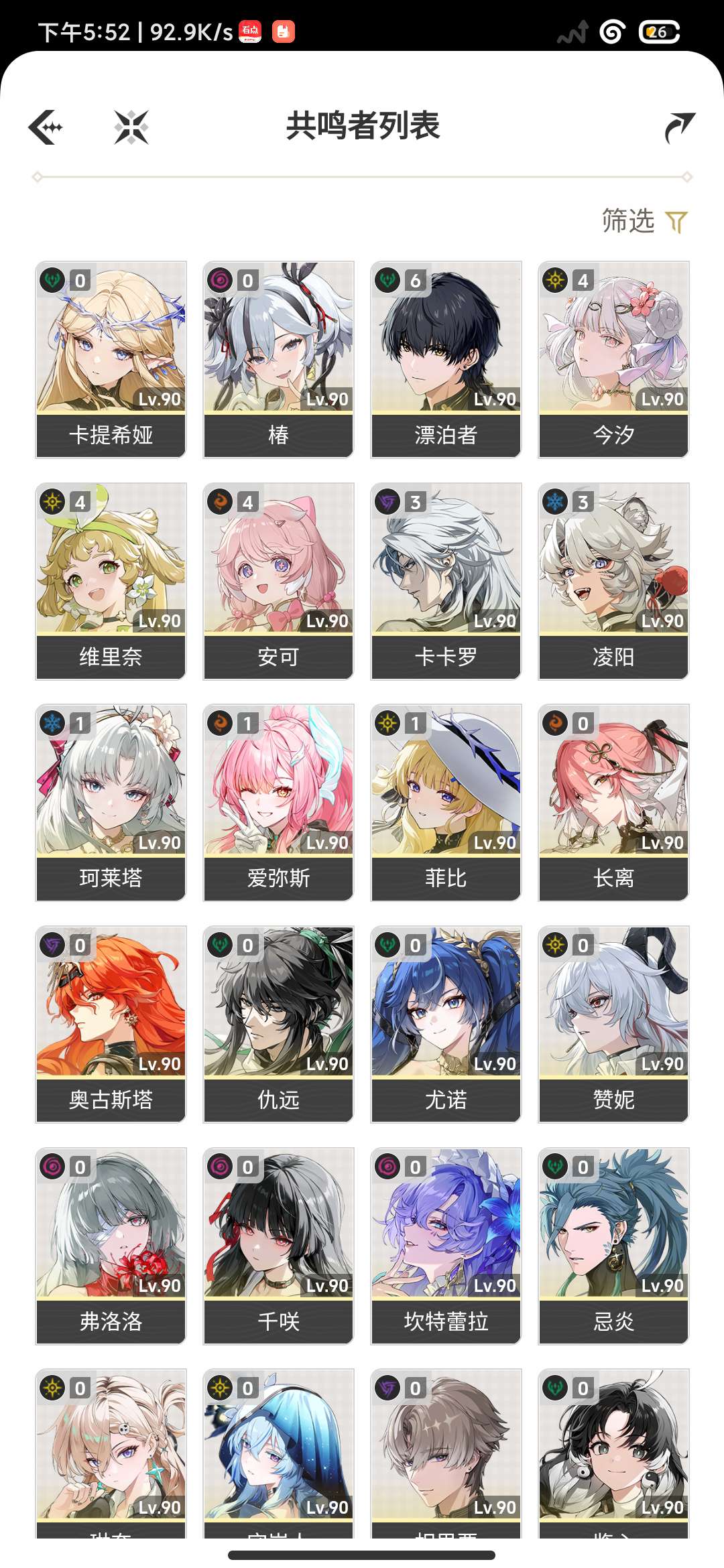724x1568 pixels.
Task: Select the 奥古斯塔 card
Action: point(111,1025)
